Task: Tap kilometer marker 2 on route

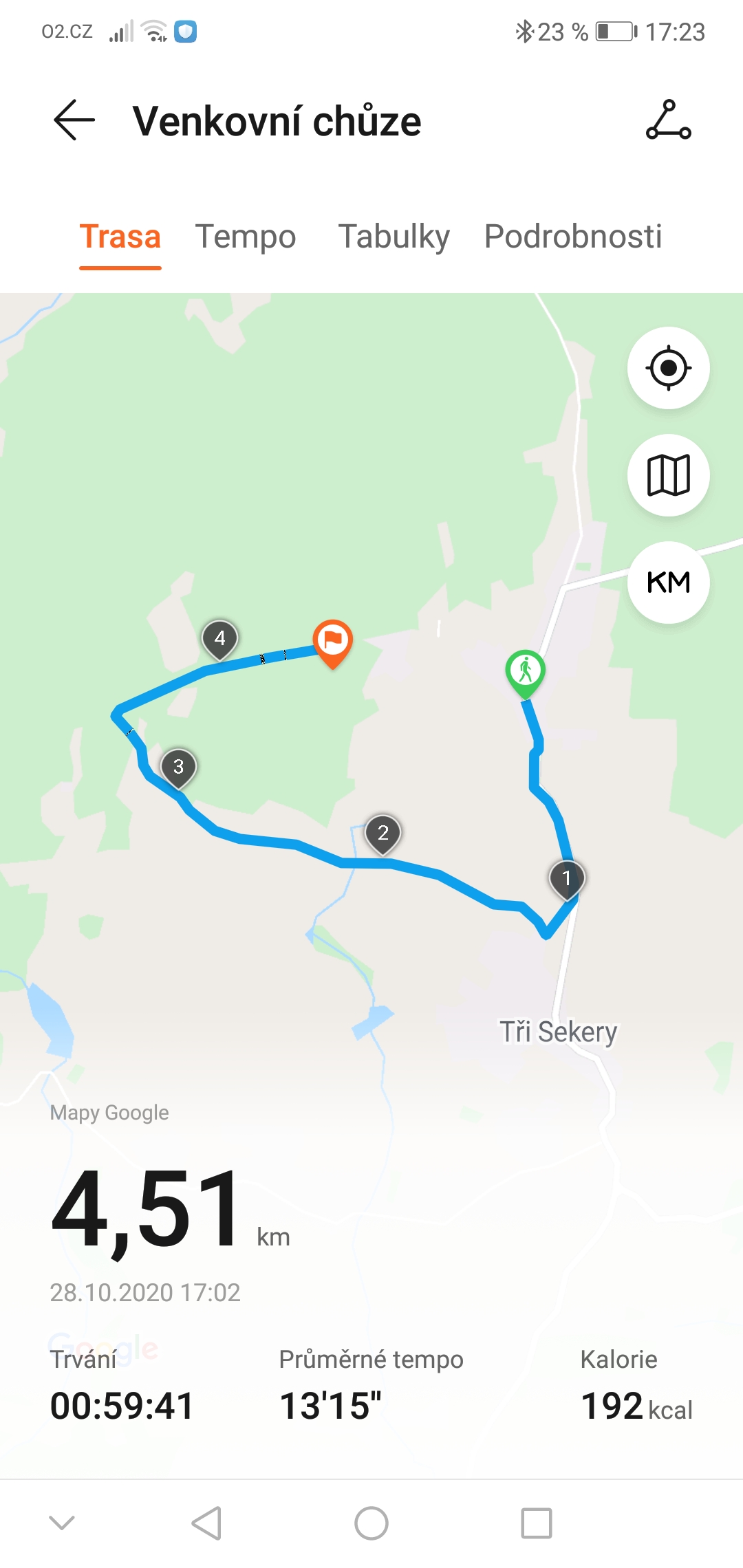Action: pos(383,835)
